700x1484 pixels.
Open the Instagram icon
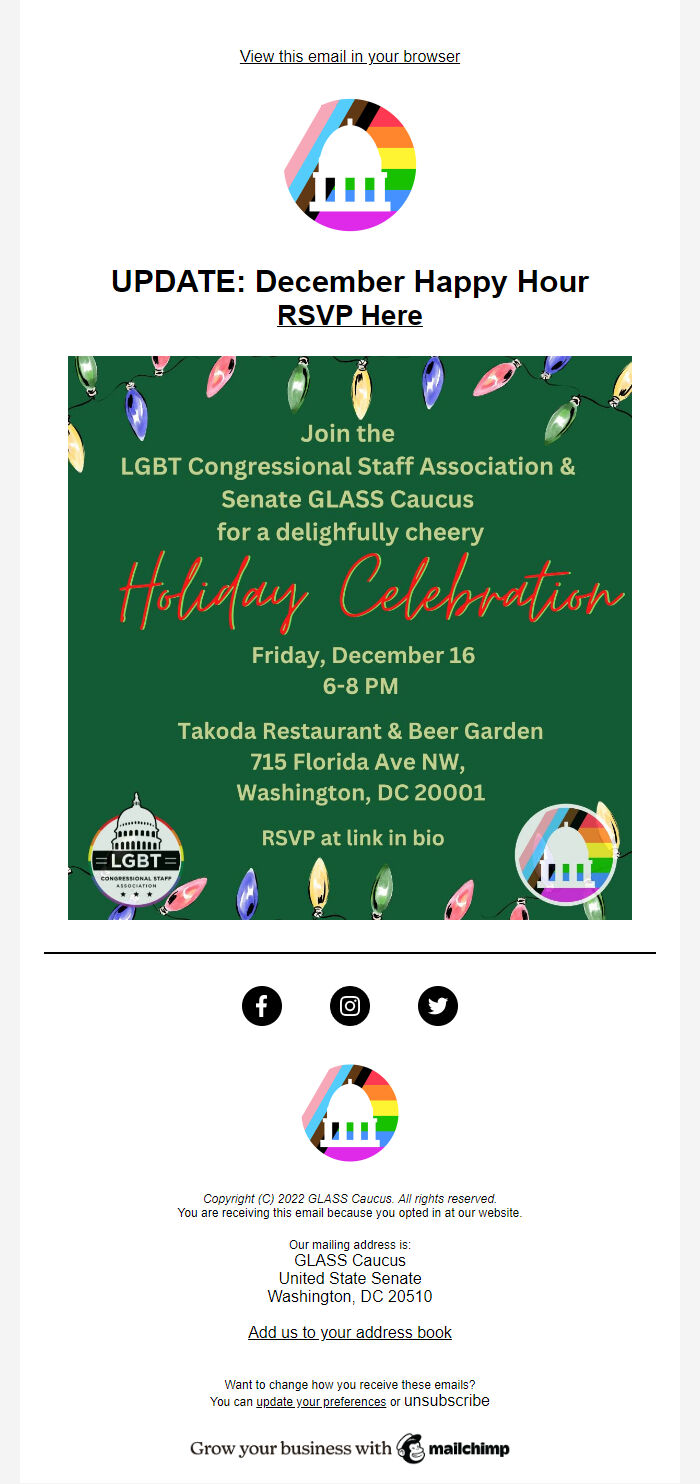pyautogui.click(x=350, y=1005)
